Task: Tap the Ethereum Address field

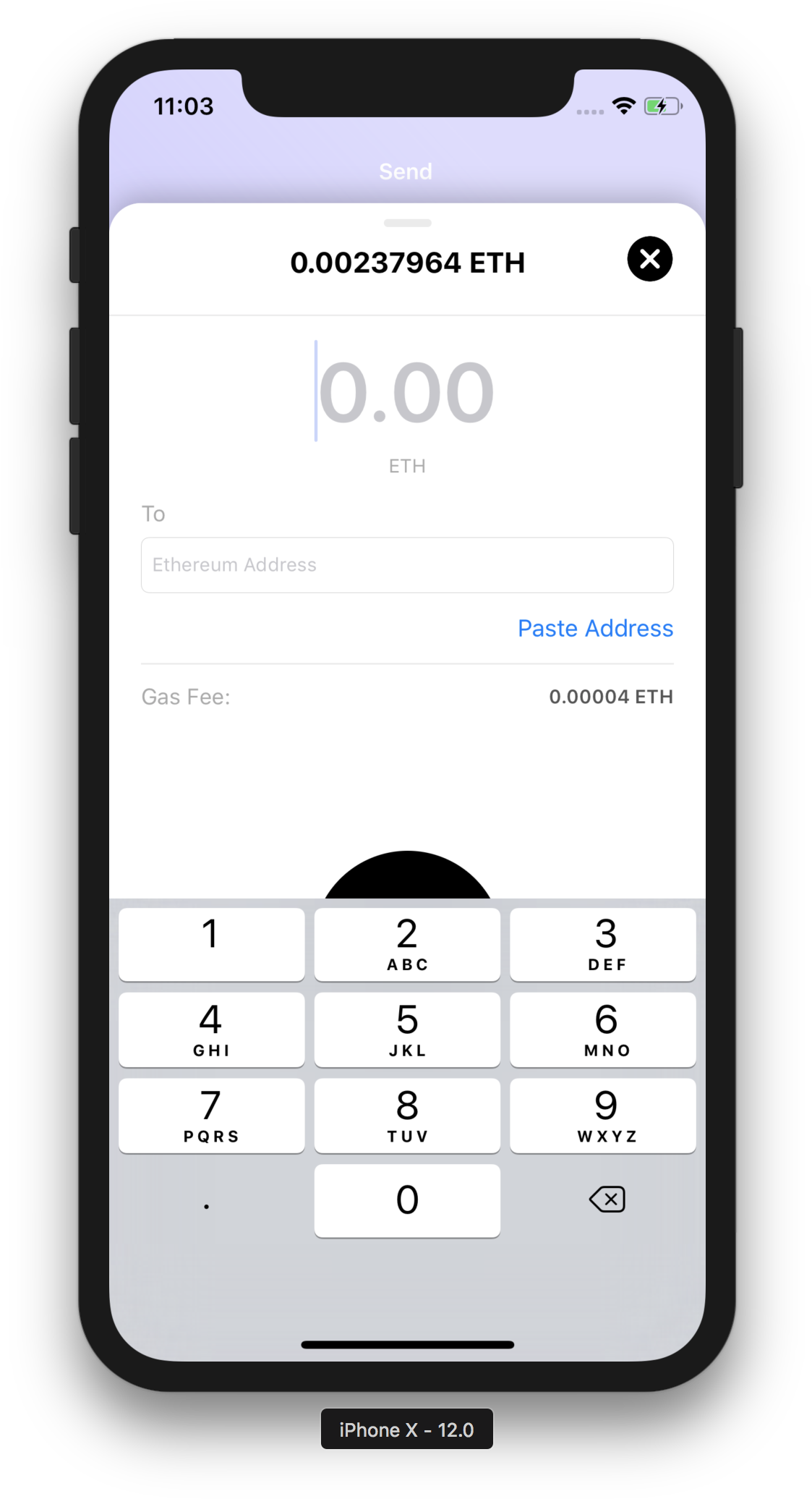Action: (407, 565)
